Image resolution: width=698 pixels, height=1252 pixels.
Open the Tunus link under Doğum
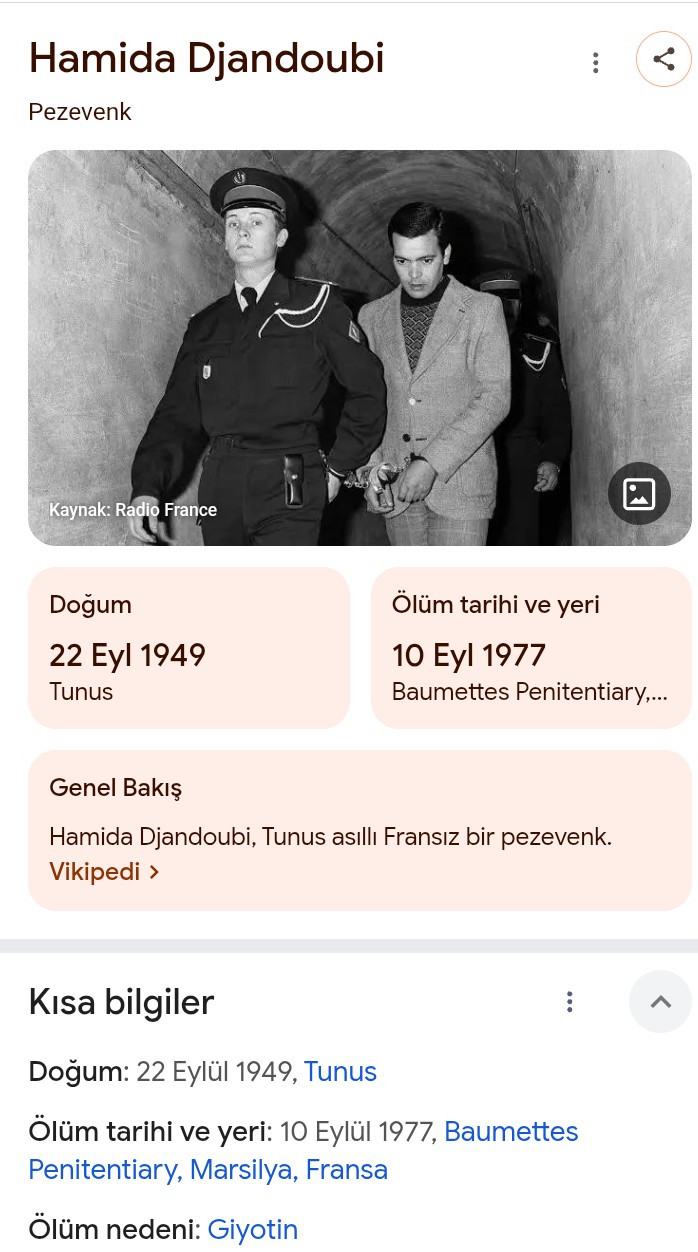pyautogui.click(x=340, y=1072)
